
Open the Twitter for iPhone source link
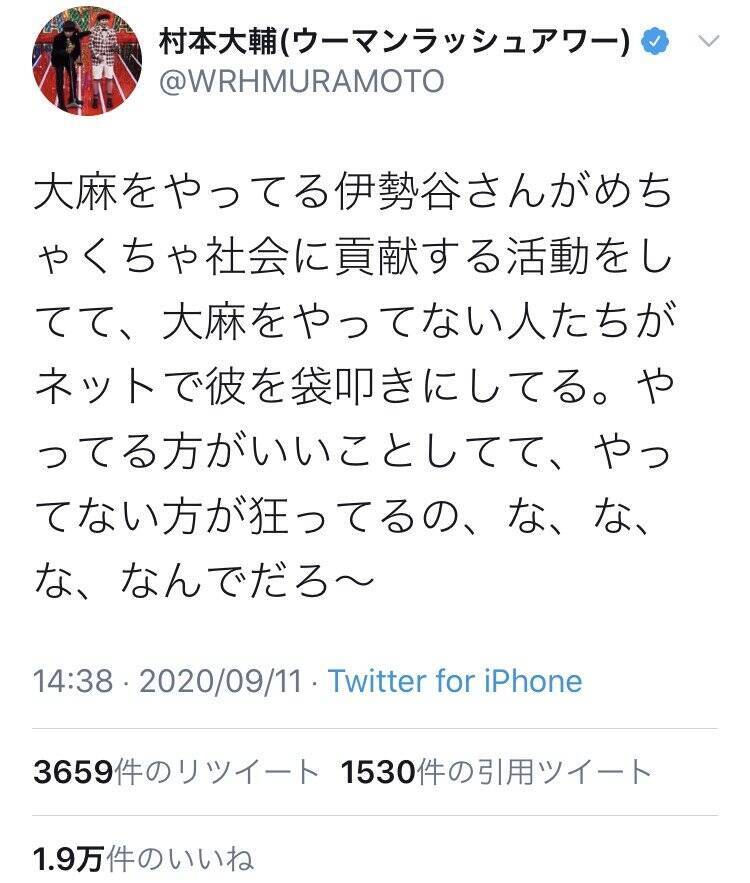(455, 682)
